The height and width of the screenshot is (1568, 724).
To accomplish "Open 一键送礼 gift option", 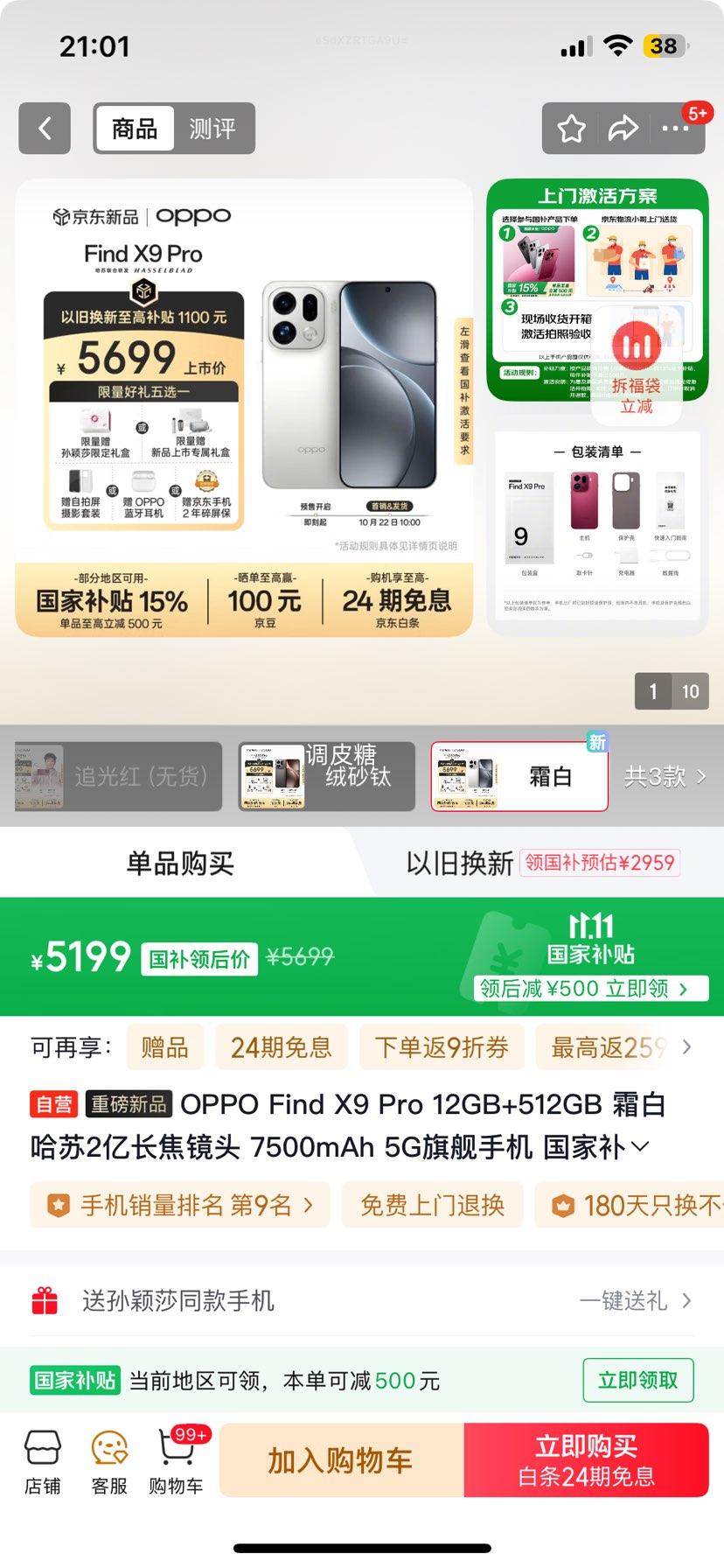I will tap(636, 1301).
